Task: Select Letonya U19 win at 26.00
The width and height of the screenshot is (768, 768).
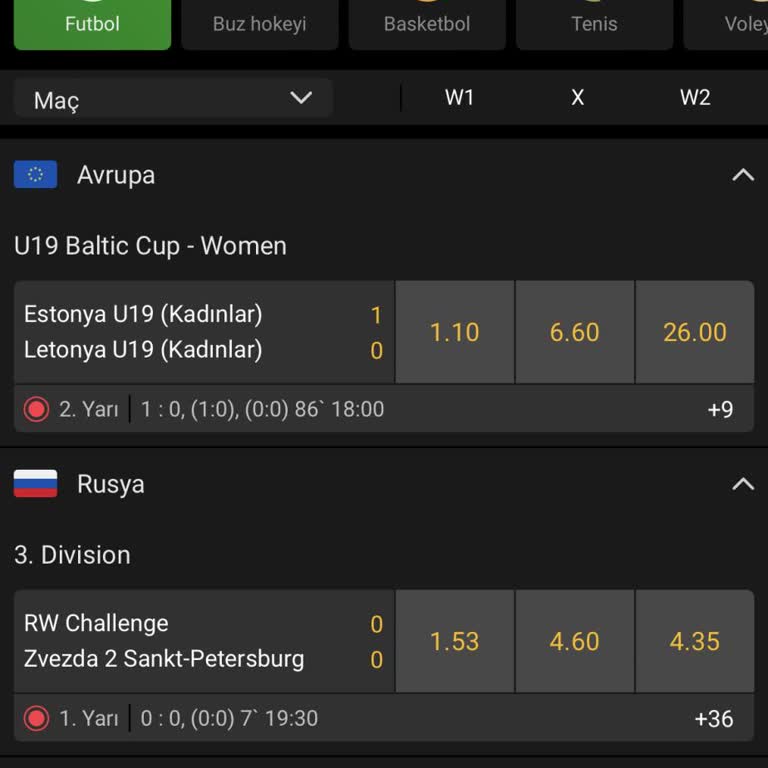Action: pyautogui.click(x=695, y=332)
